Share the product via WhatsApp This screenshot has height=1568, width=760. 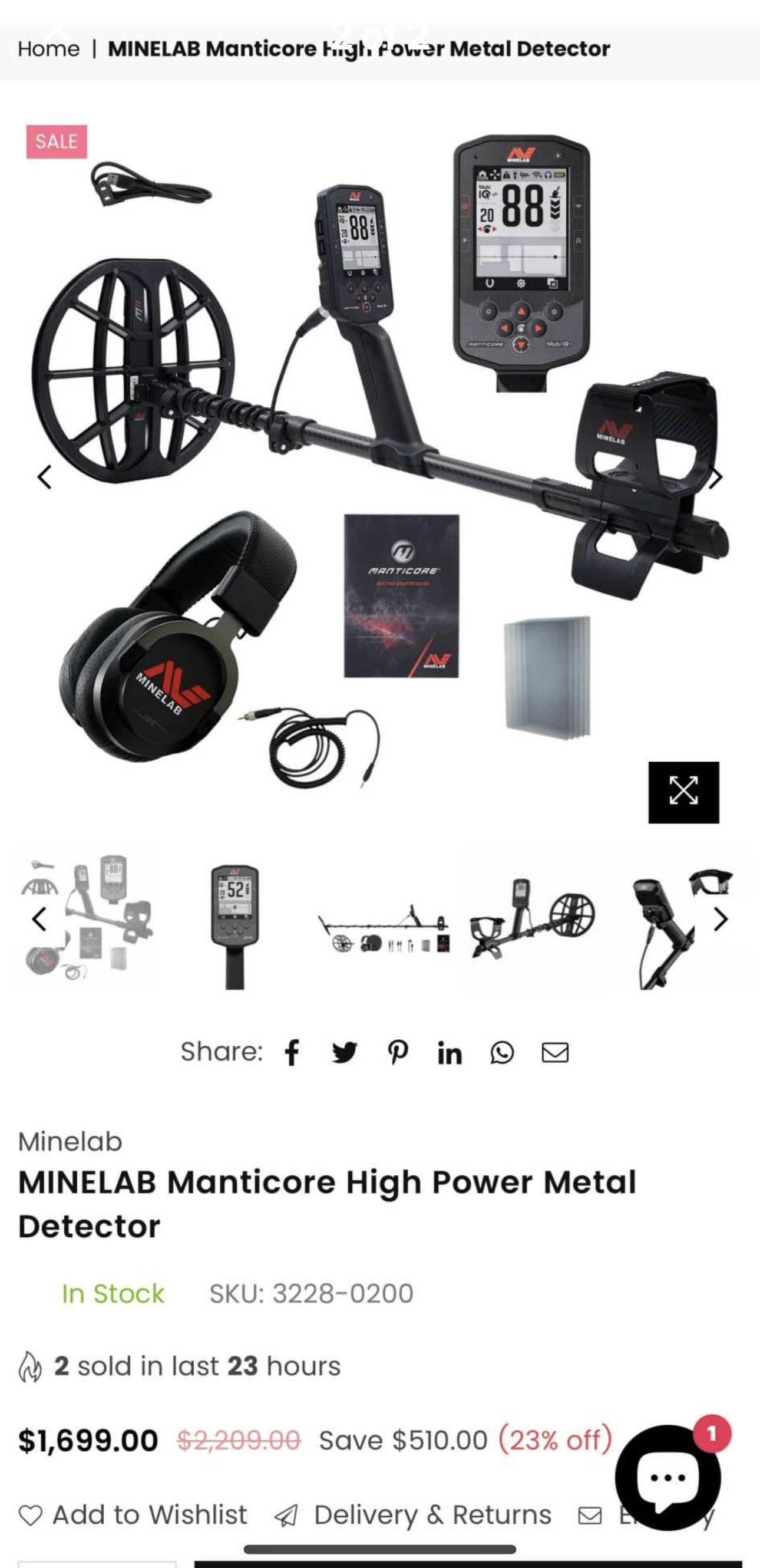coord(502,1052)
